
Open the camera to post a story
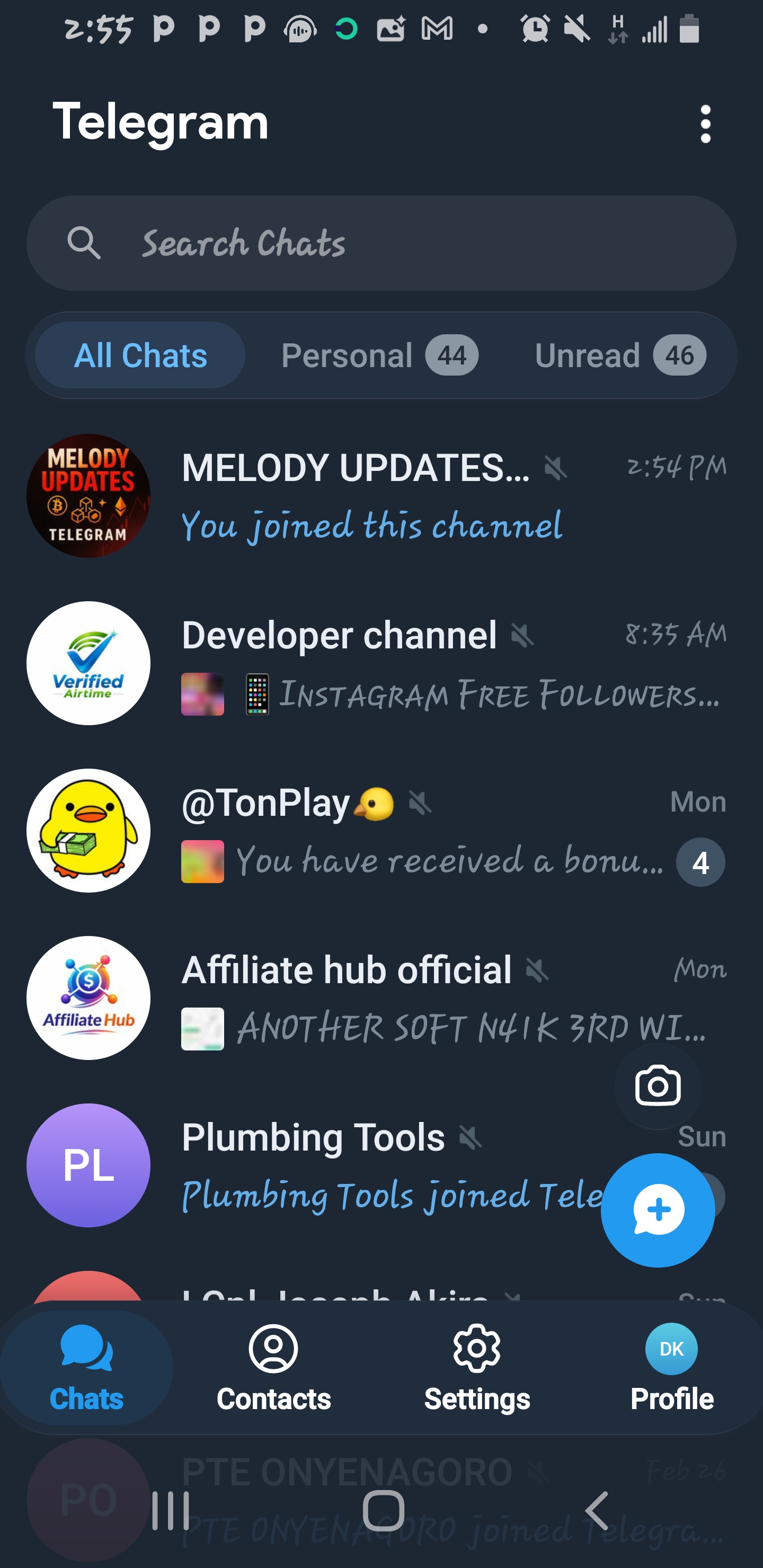658,1085
